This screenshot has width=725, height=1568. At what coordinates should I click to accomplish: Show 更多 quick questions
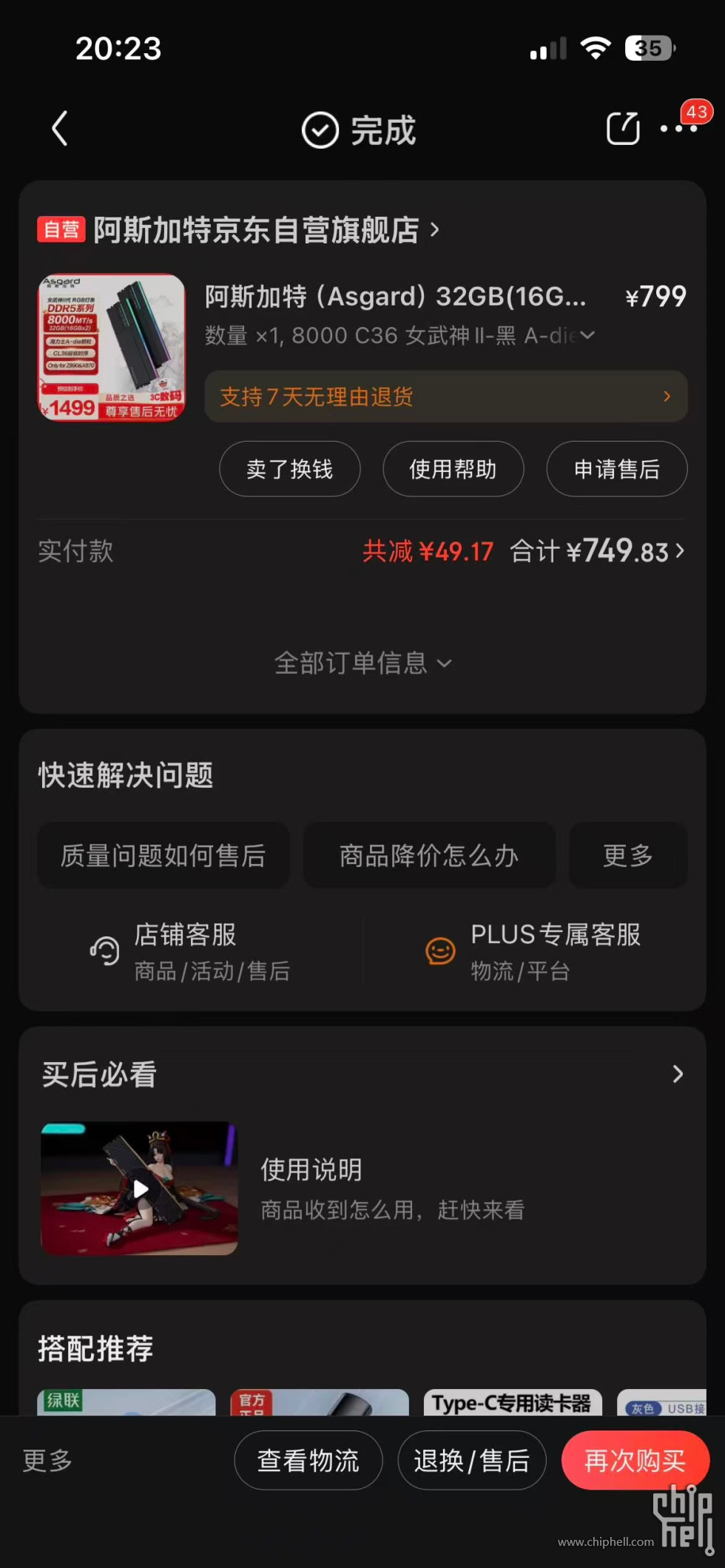[x=627, y=856]
